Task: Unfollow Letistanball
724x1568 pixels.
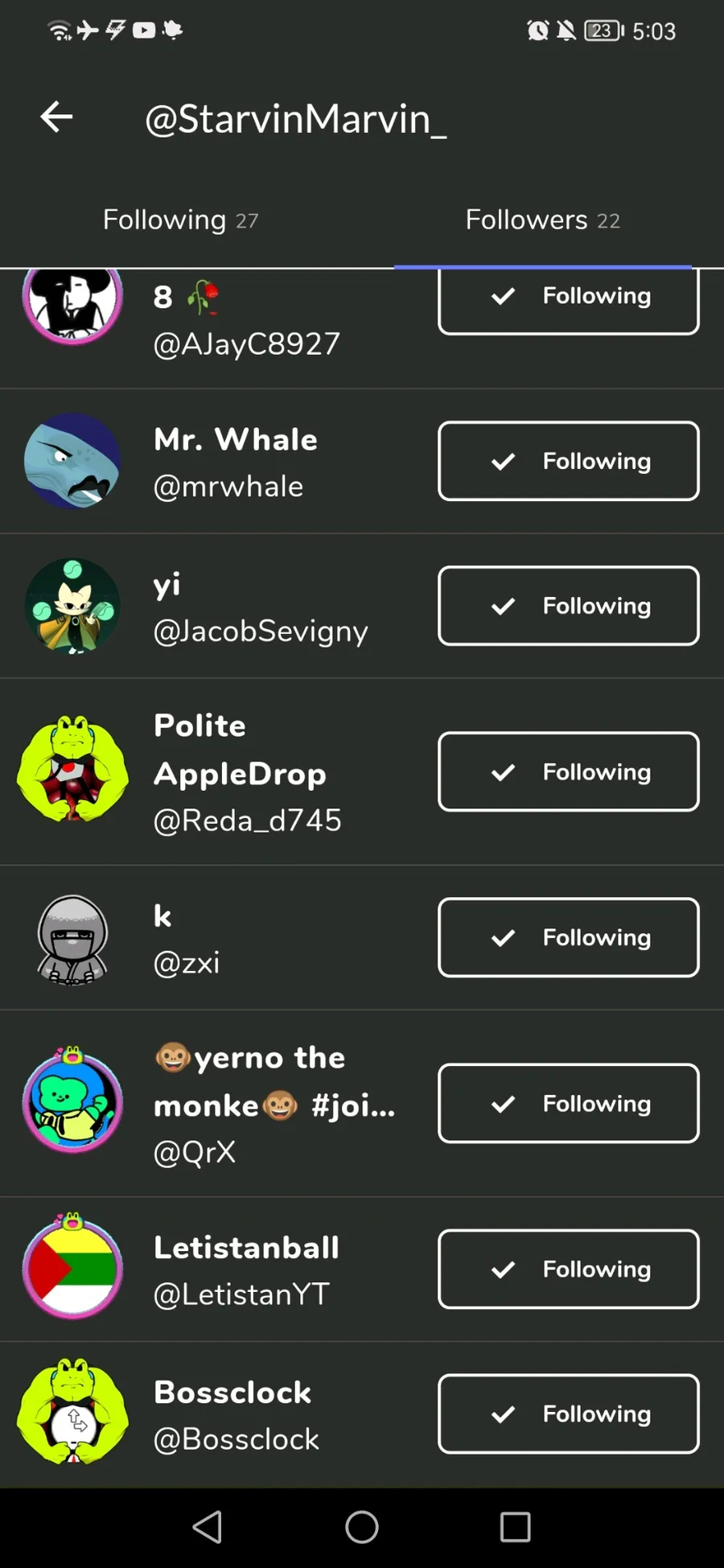Action: click(x=568, y=1269)
